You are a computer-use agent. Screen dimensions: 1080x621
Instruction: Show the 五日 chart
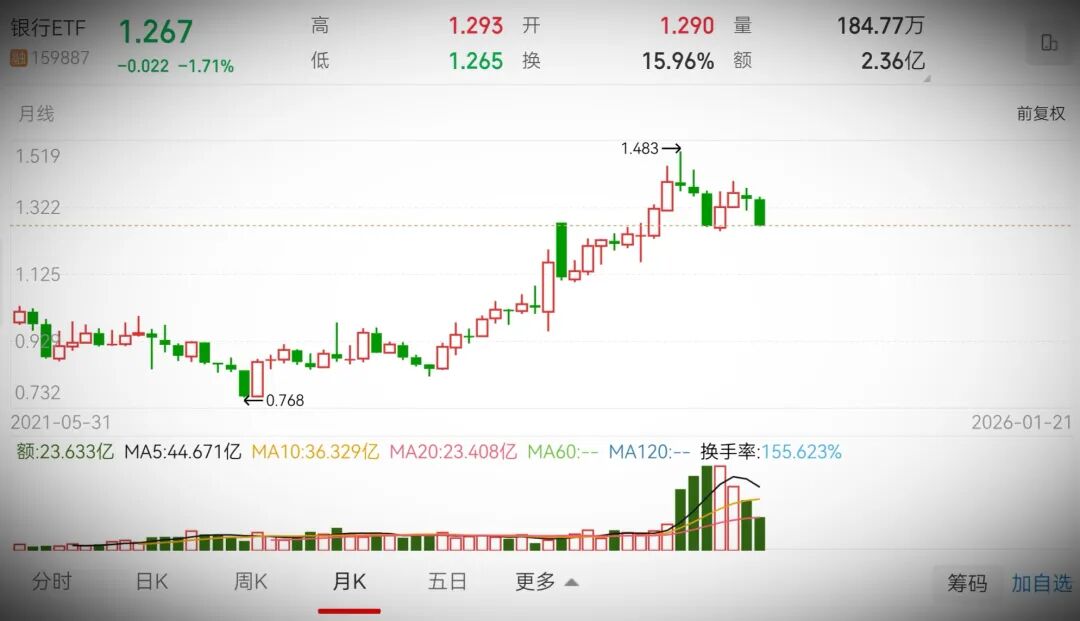[x=447, y=582]
